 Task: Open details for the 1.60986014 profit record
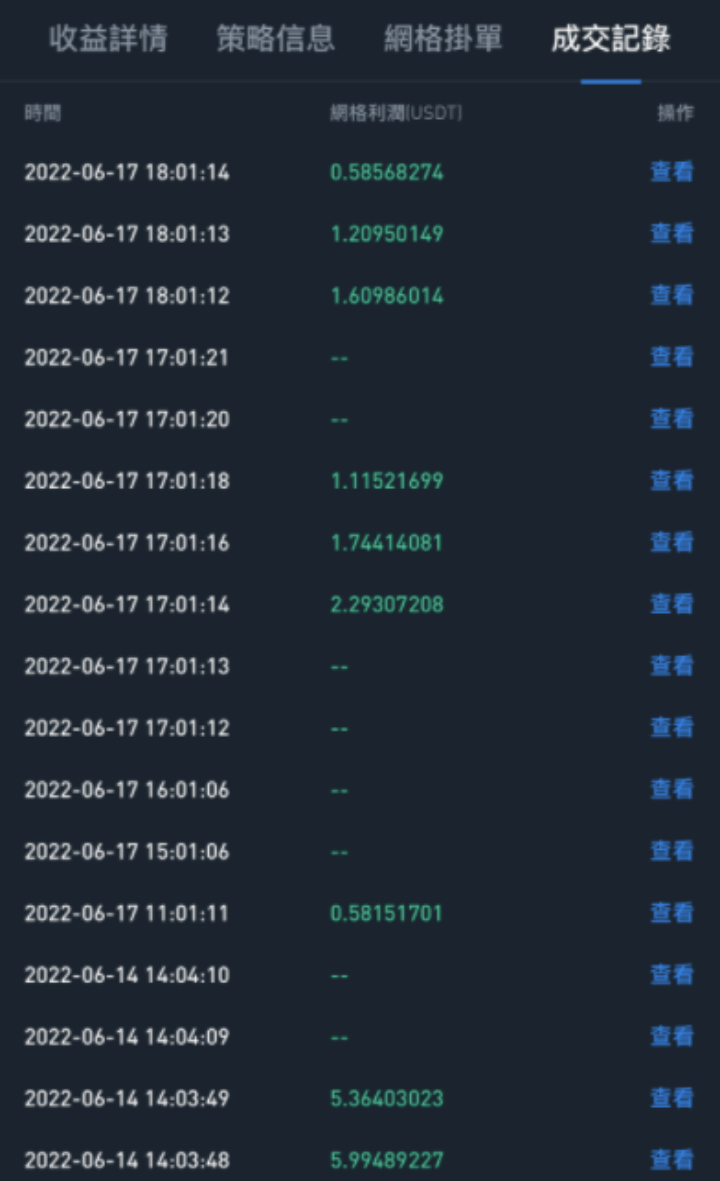[671, 296]
